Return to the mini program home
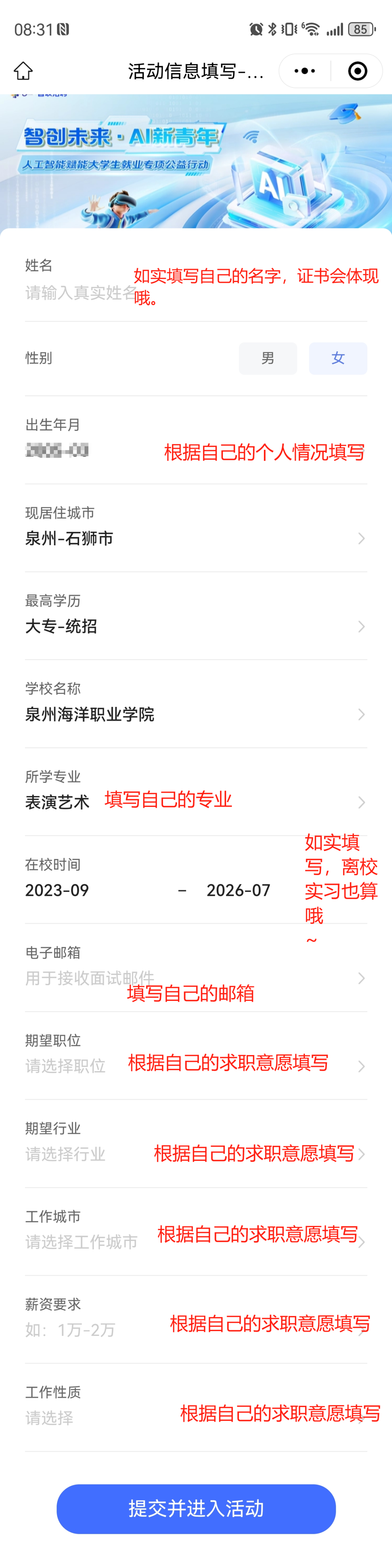 point(23,71)
